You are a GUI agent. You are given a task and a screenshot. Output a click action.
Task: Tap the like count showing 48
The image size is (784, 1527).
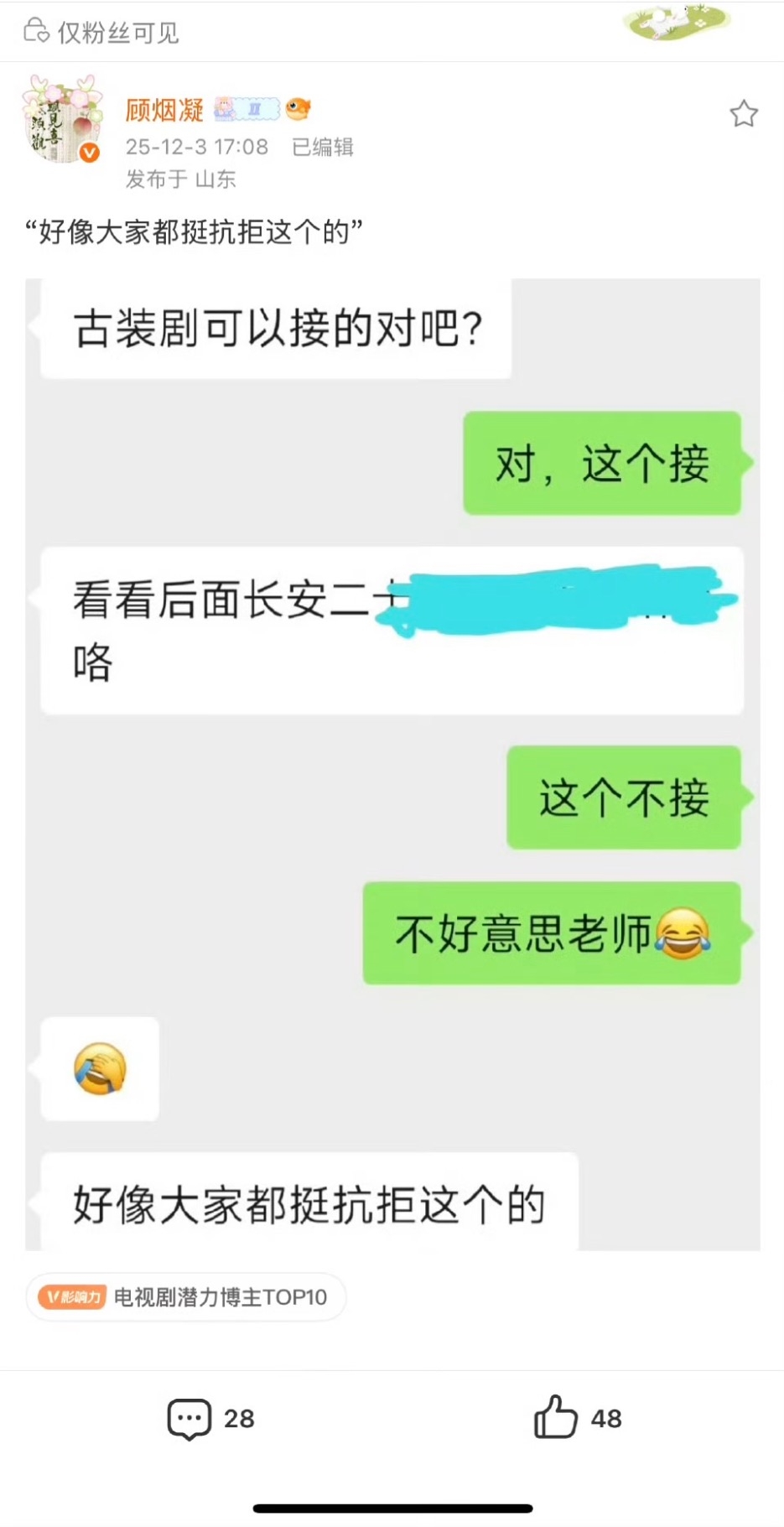(607, 1418)
